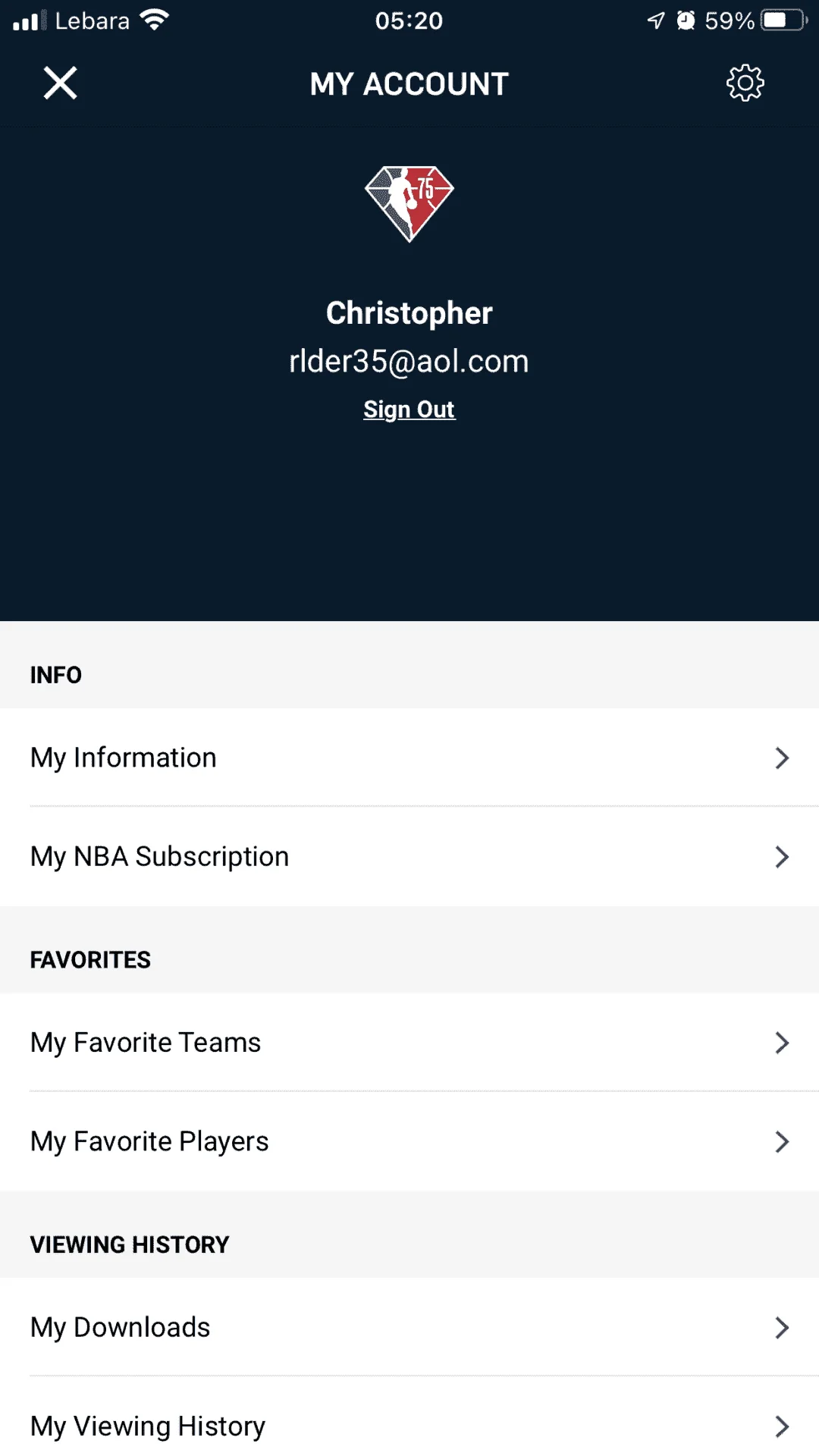This screenshot has width=819, height=1456.
Task: Go to My Favorite Players
Action: click(x=409, y=1141)
